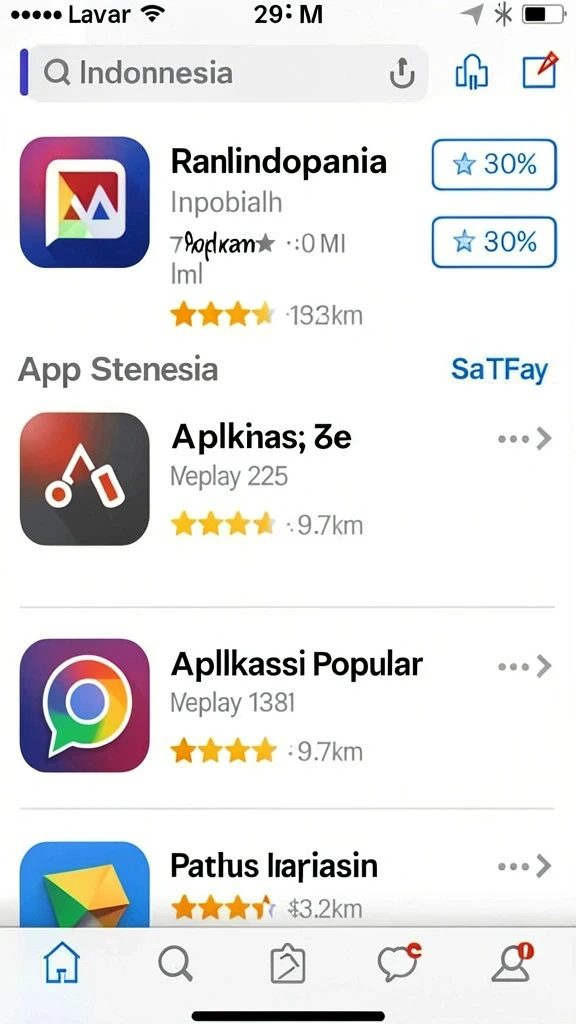Screen dimensions: 576x1024
Task: Switch to the search tab
Action: [x=175, y=964]
